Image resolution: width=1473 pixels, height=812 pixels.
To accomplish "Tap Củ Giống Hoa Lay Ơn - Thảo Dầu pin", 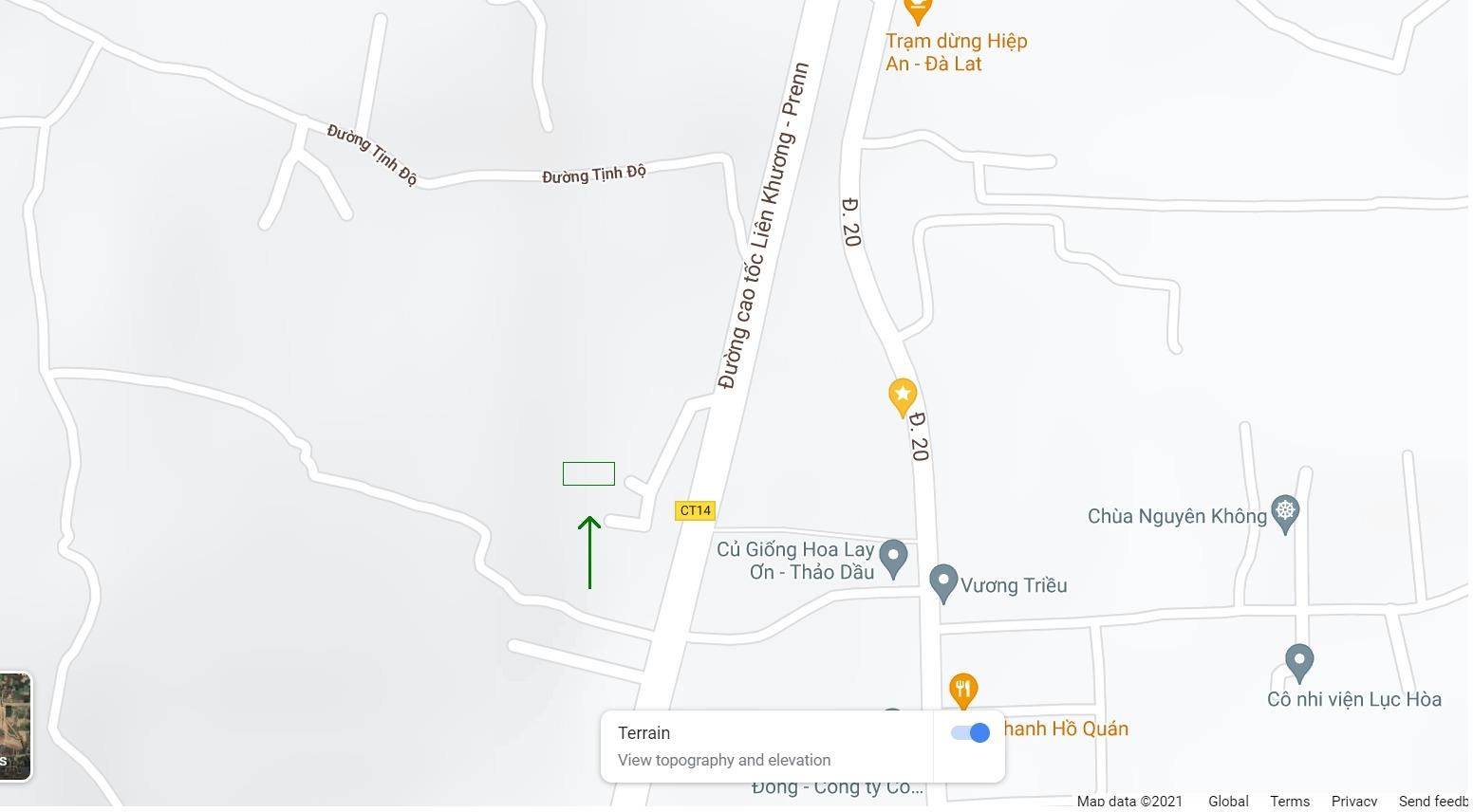I will point(892,557).
